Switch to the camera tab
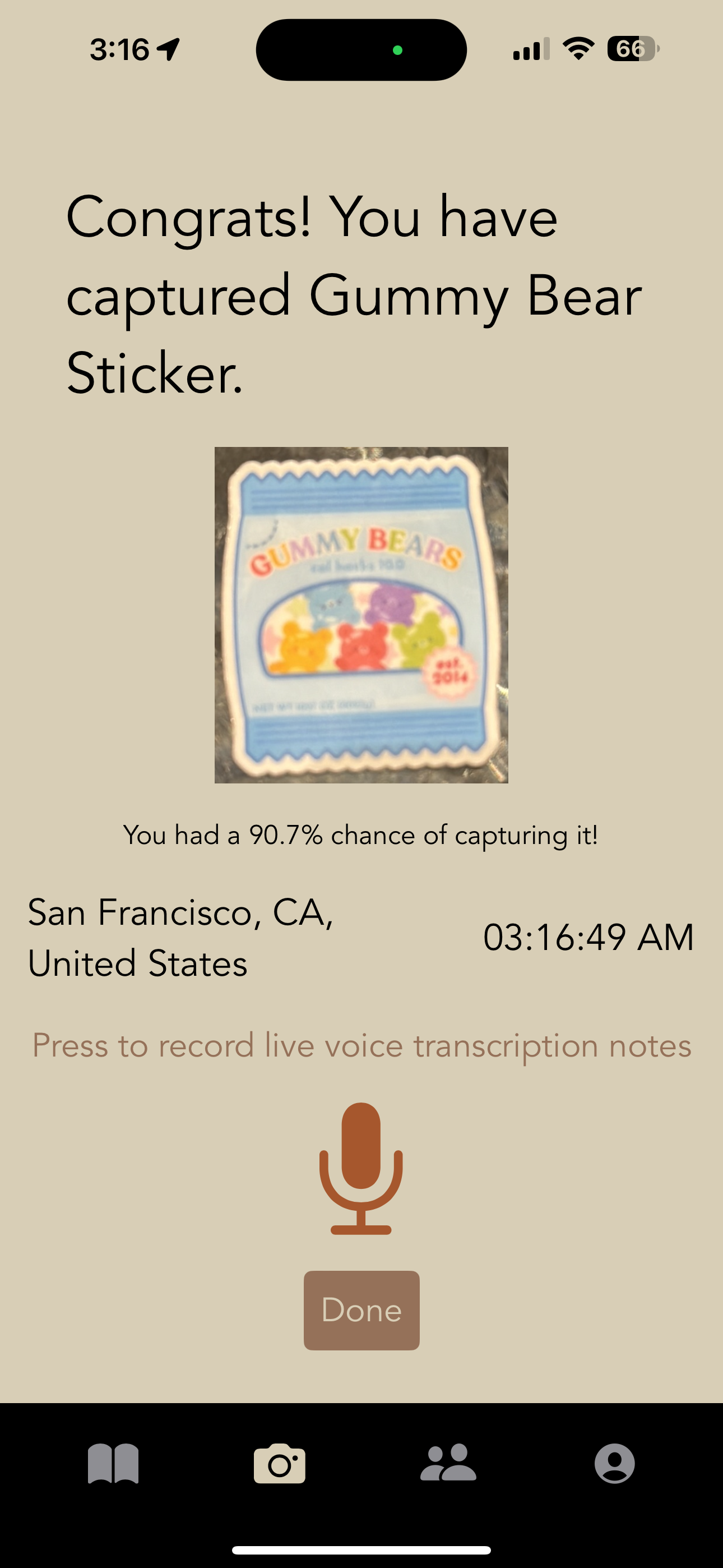This screenshot has height=1568, width=723. (x=279, y=1463)
